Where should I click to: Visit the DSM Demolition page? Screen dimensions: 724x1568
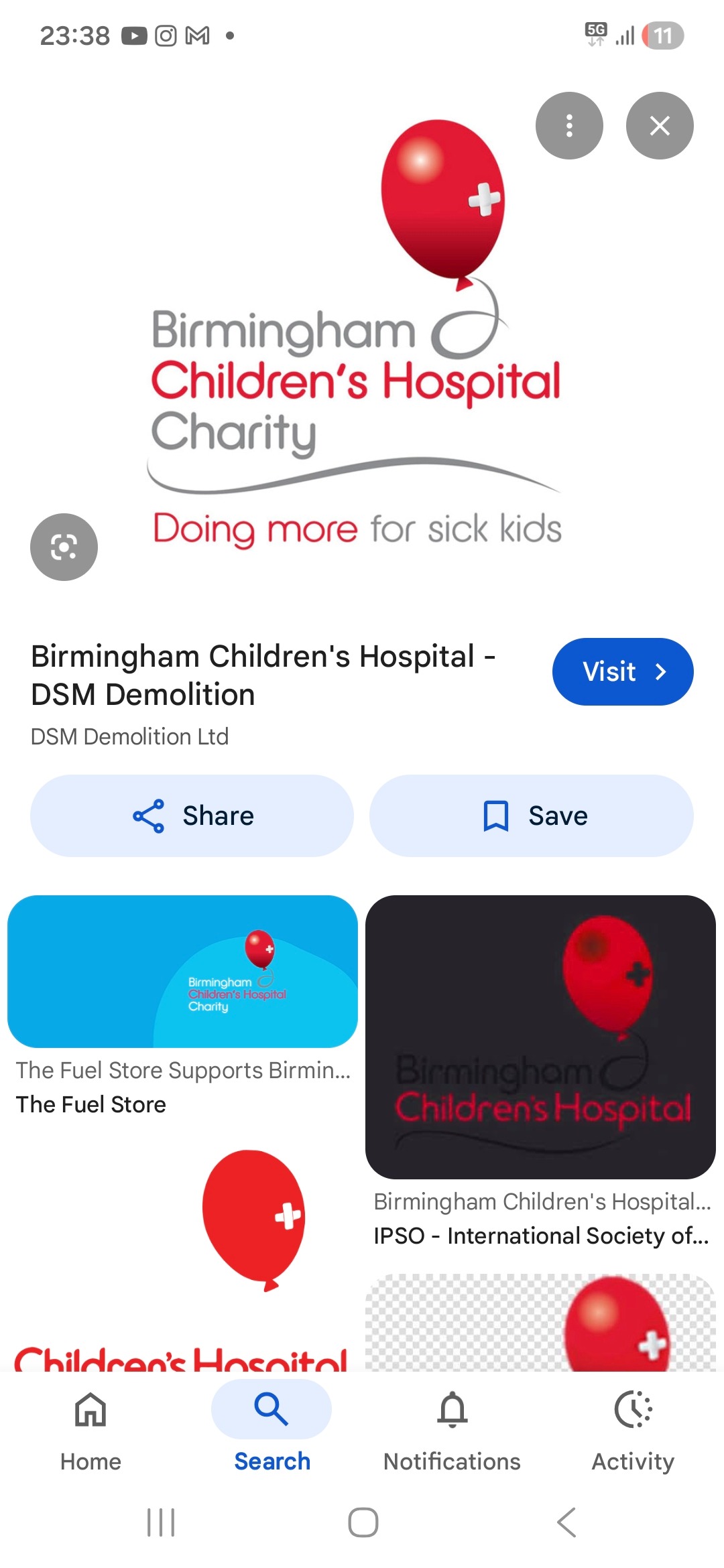(622, 671)
